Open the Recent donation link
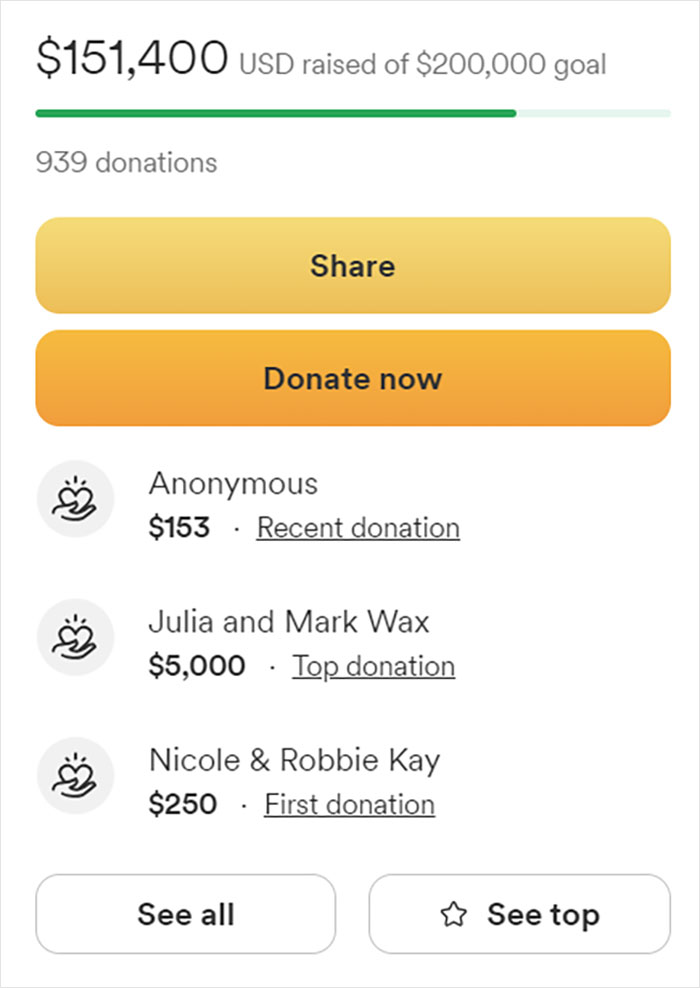700x988 pixels. (358, 528)
